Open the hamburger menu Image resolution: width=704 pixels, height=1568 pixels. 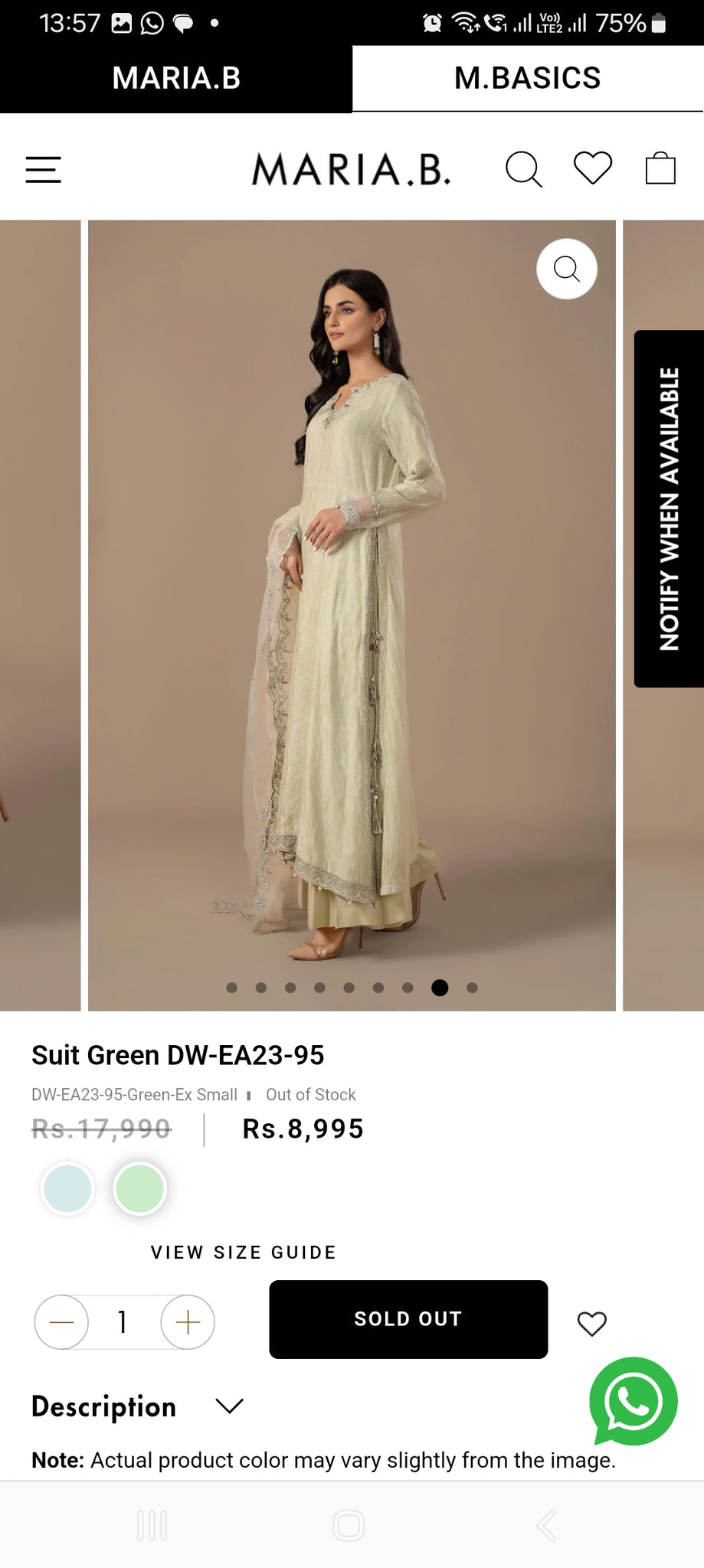click(43, 169)
